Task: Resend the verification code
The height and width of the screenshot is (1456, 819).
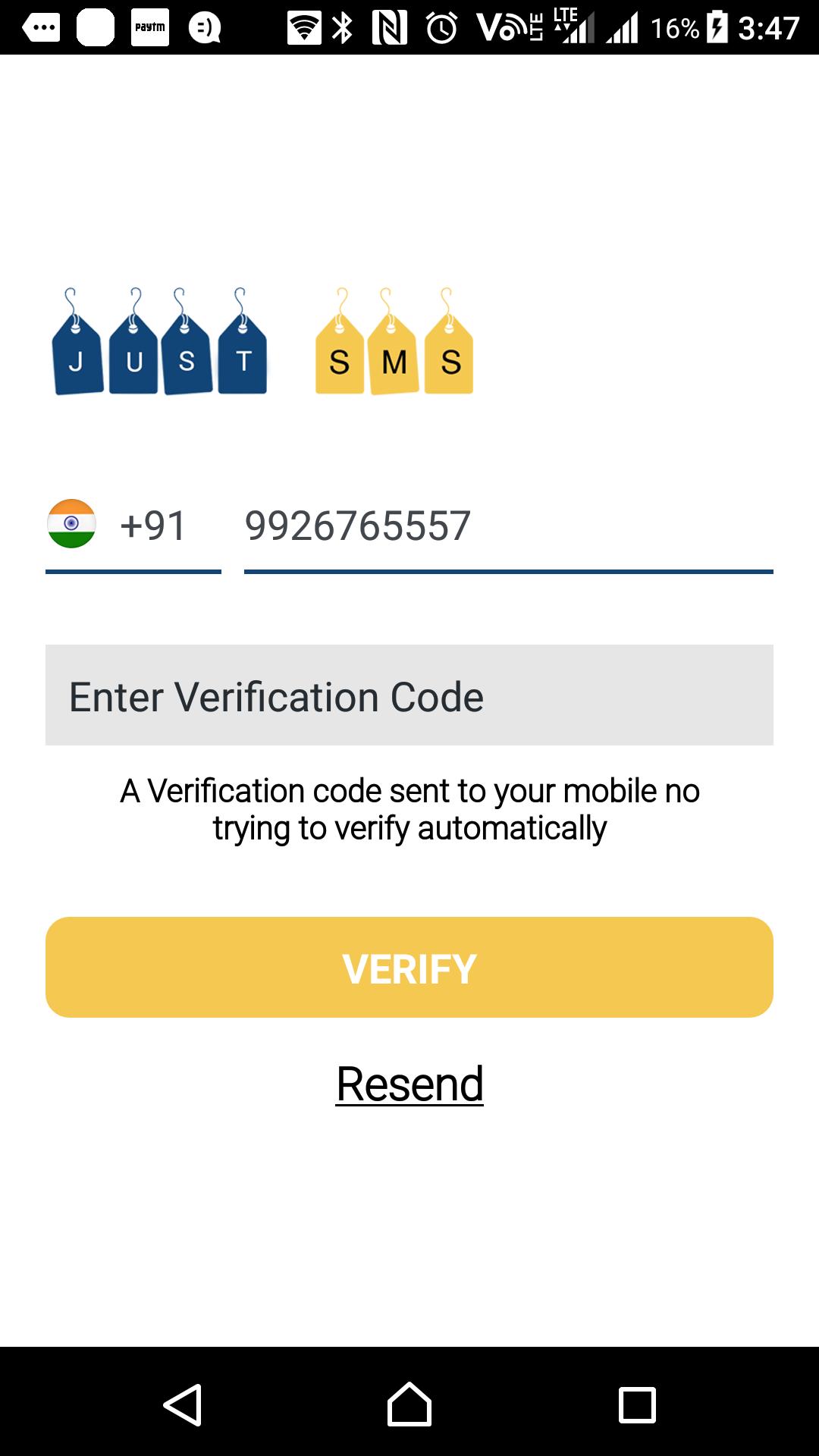Action: click(x=409, y=1084)
